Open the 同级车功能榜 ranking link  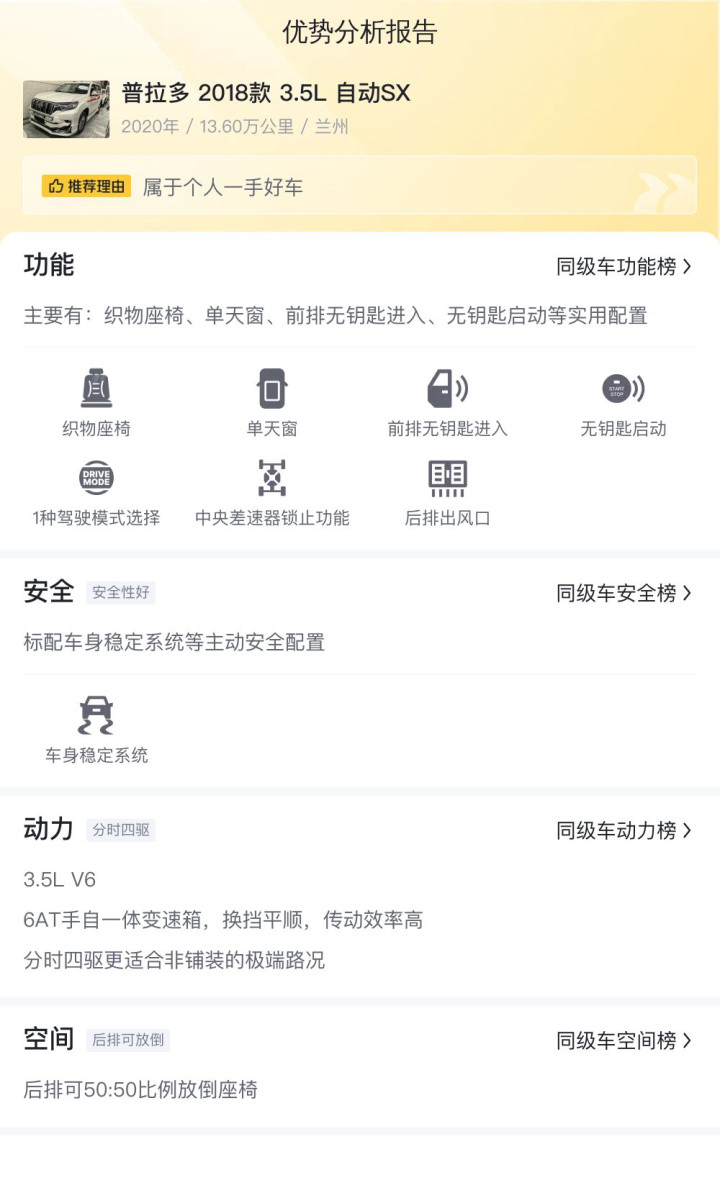tap(624, 267)
